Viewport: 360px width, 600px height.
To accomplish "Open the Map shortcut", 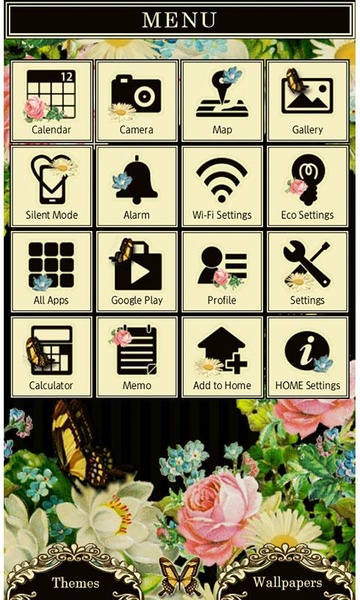I will [222, 101].
